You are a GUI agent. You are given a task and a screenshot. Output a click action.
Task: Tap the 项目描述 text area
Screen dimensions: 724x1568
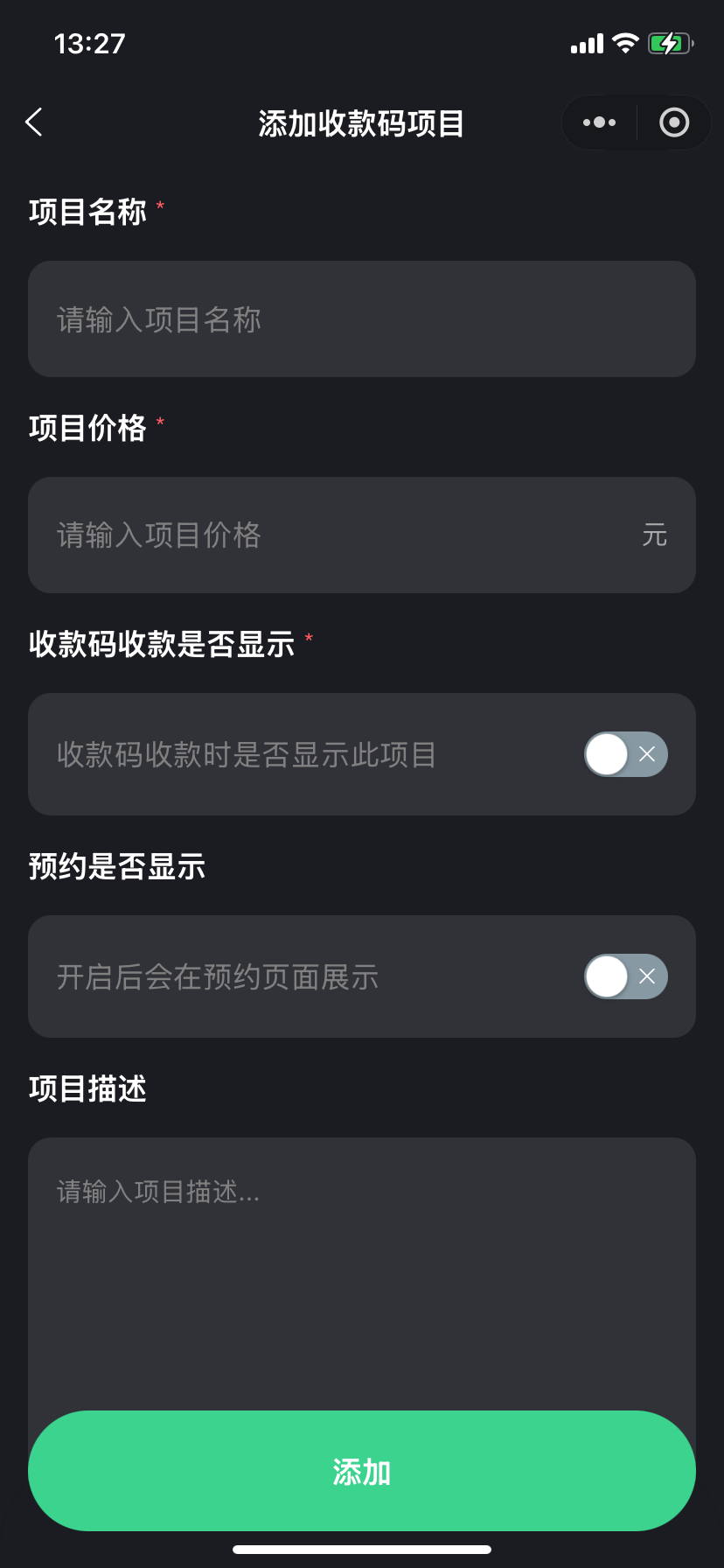[x=362, y=1273]
